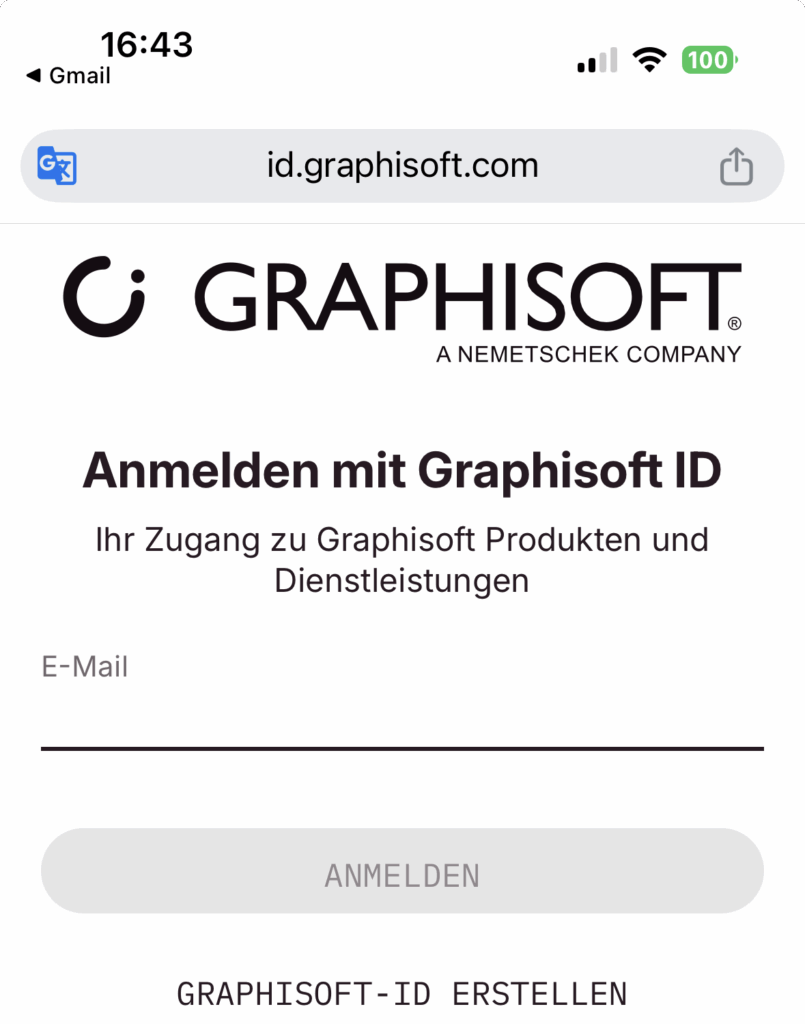Tap the Anmelden mit Graphisoft ID heading
Screen dimensions: 805x1024
pos(402,468)
